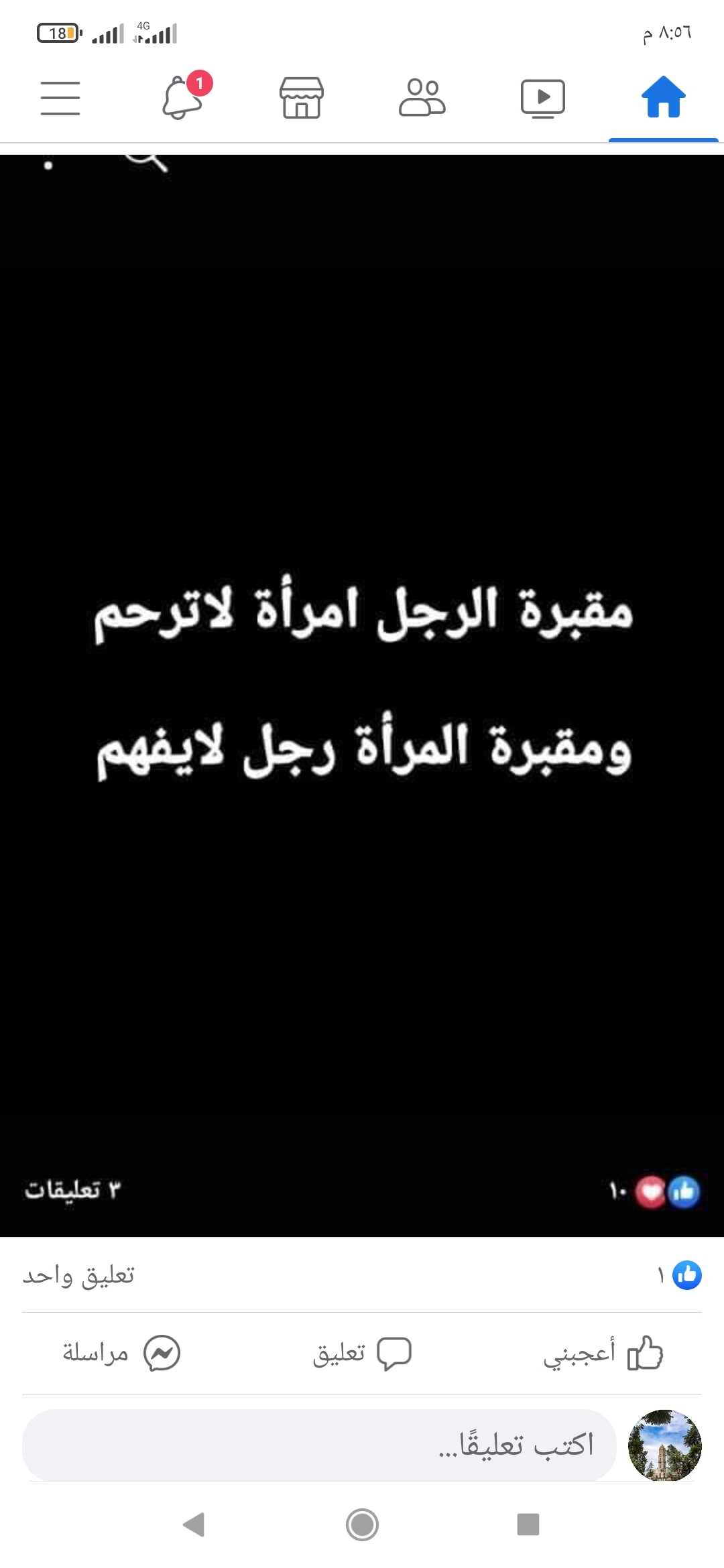The height and width of the screenshot is (1568, 724).
Task: Like this post with أعجبني
Action: [x=603, y=1353]
